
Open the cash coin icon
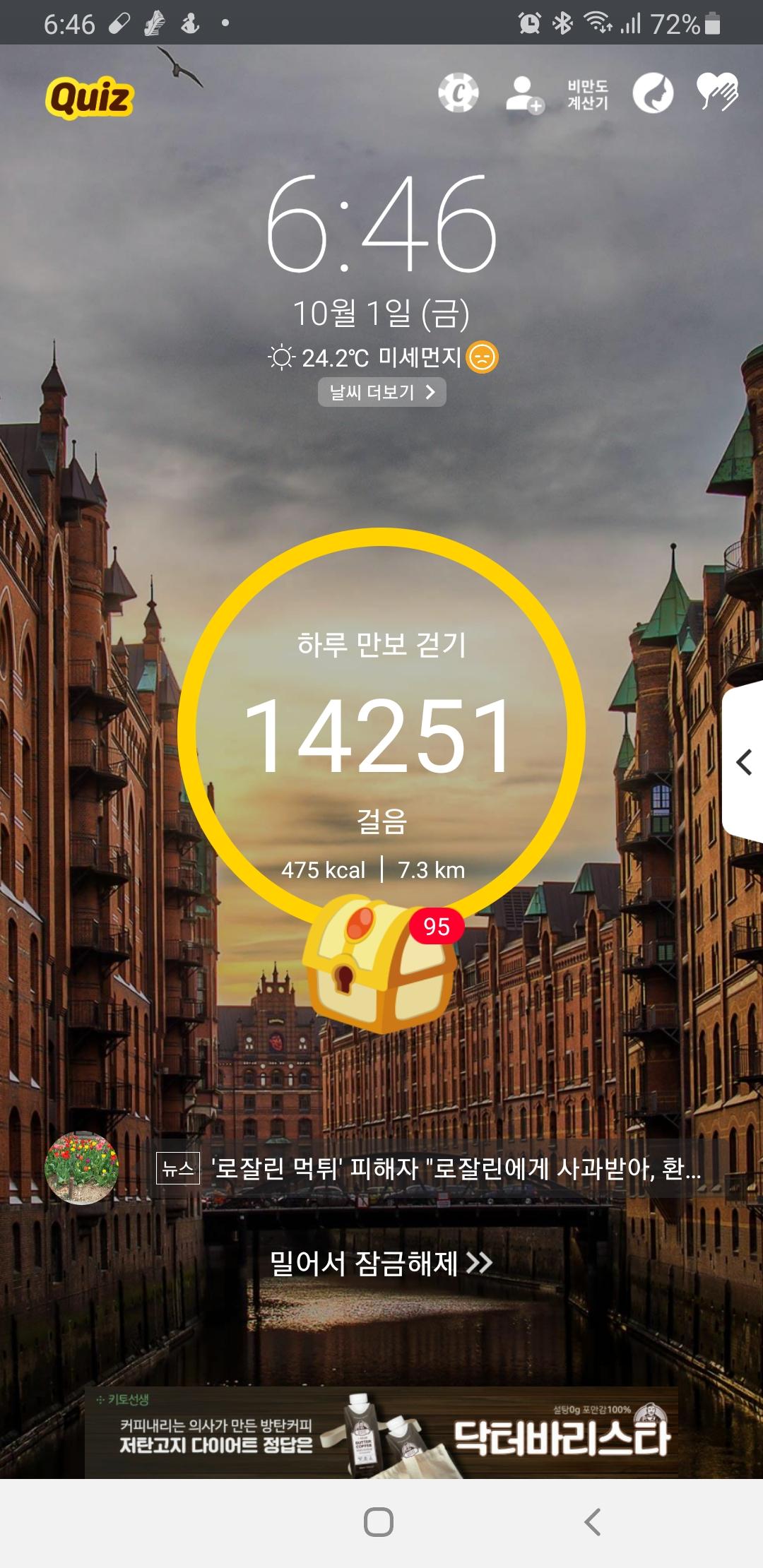coord(458,93)
